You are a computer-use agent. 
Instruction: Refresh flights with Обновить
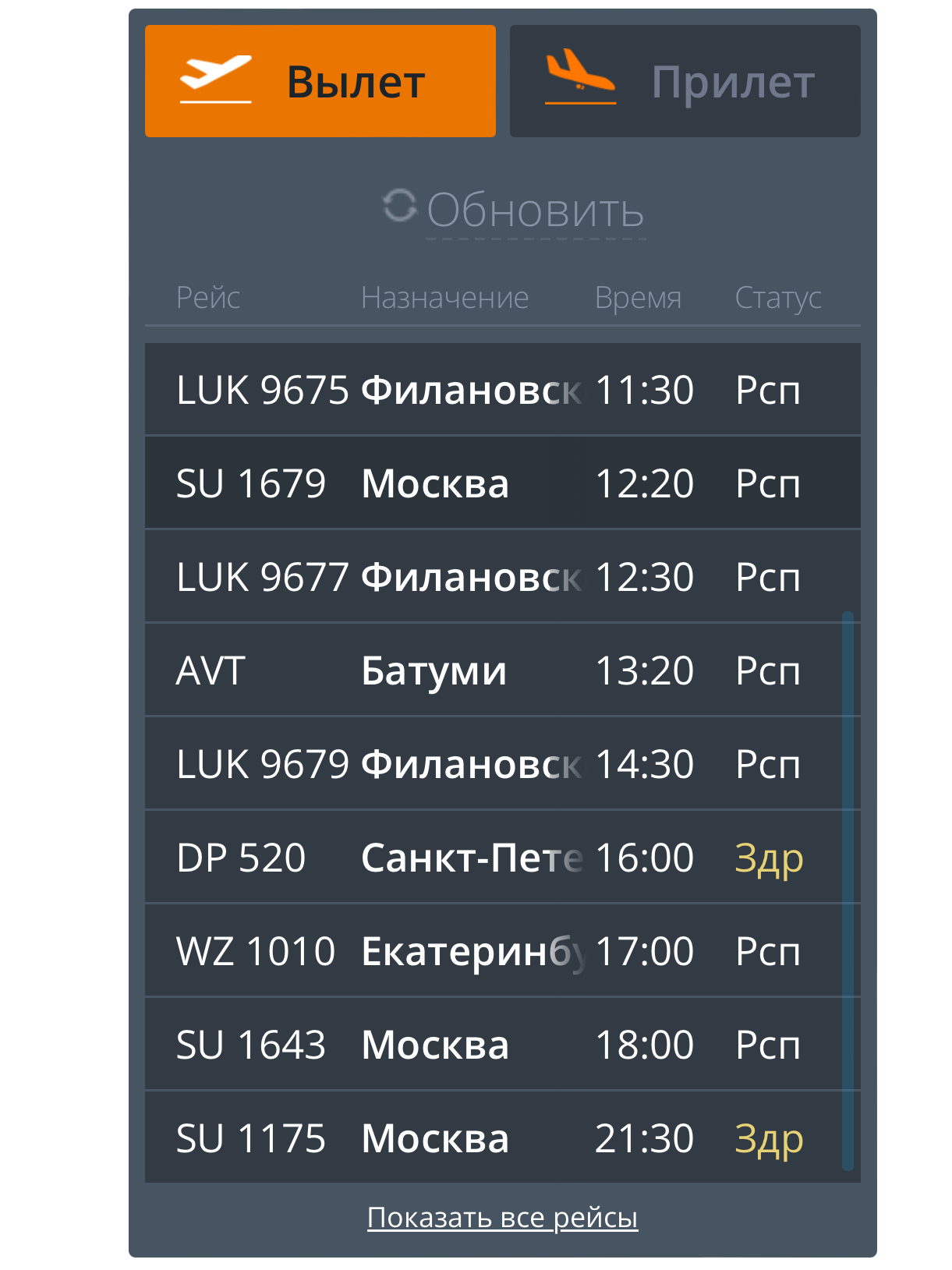pos(515,210)
